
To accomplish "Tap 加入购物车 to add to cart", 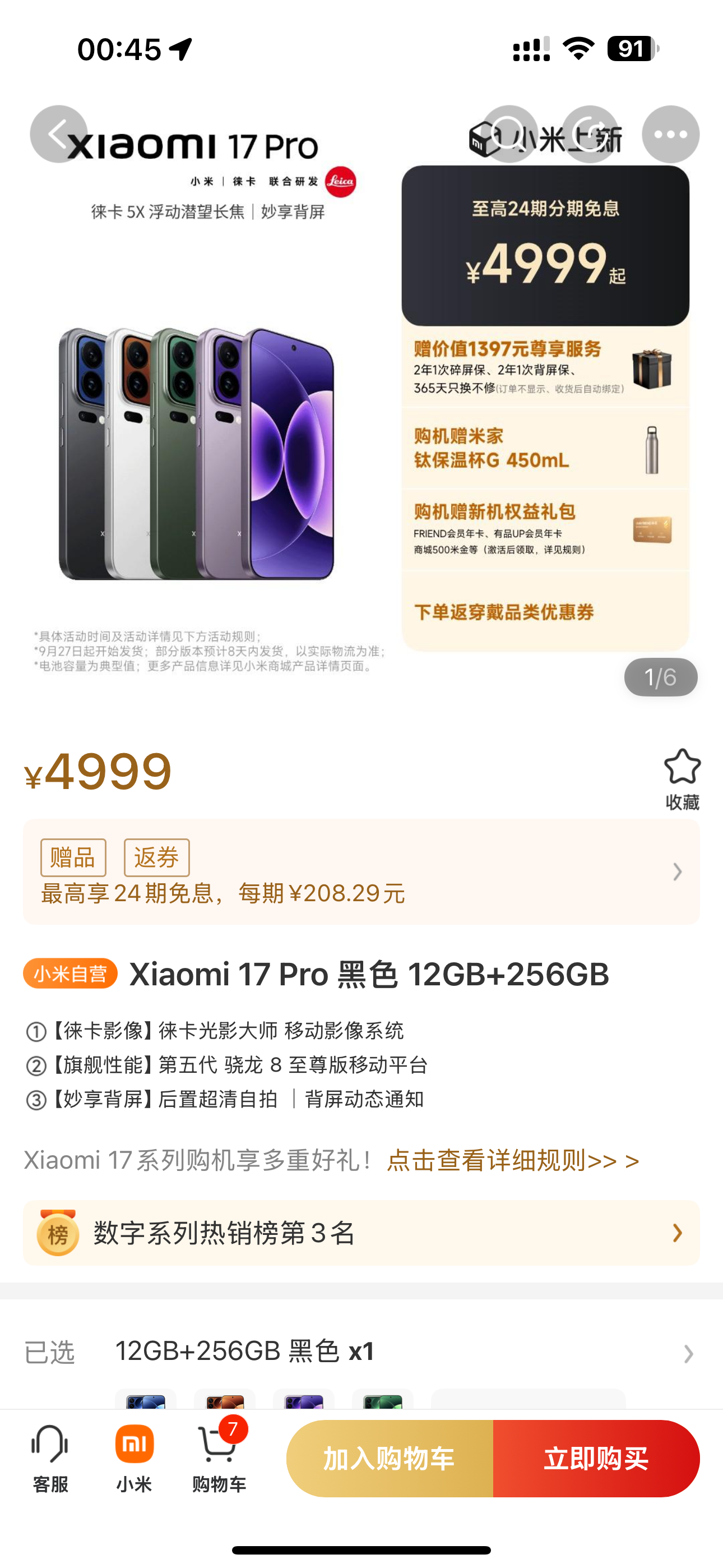I will (390, 1459).
